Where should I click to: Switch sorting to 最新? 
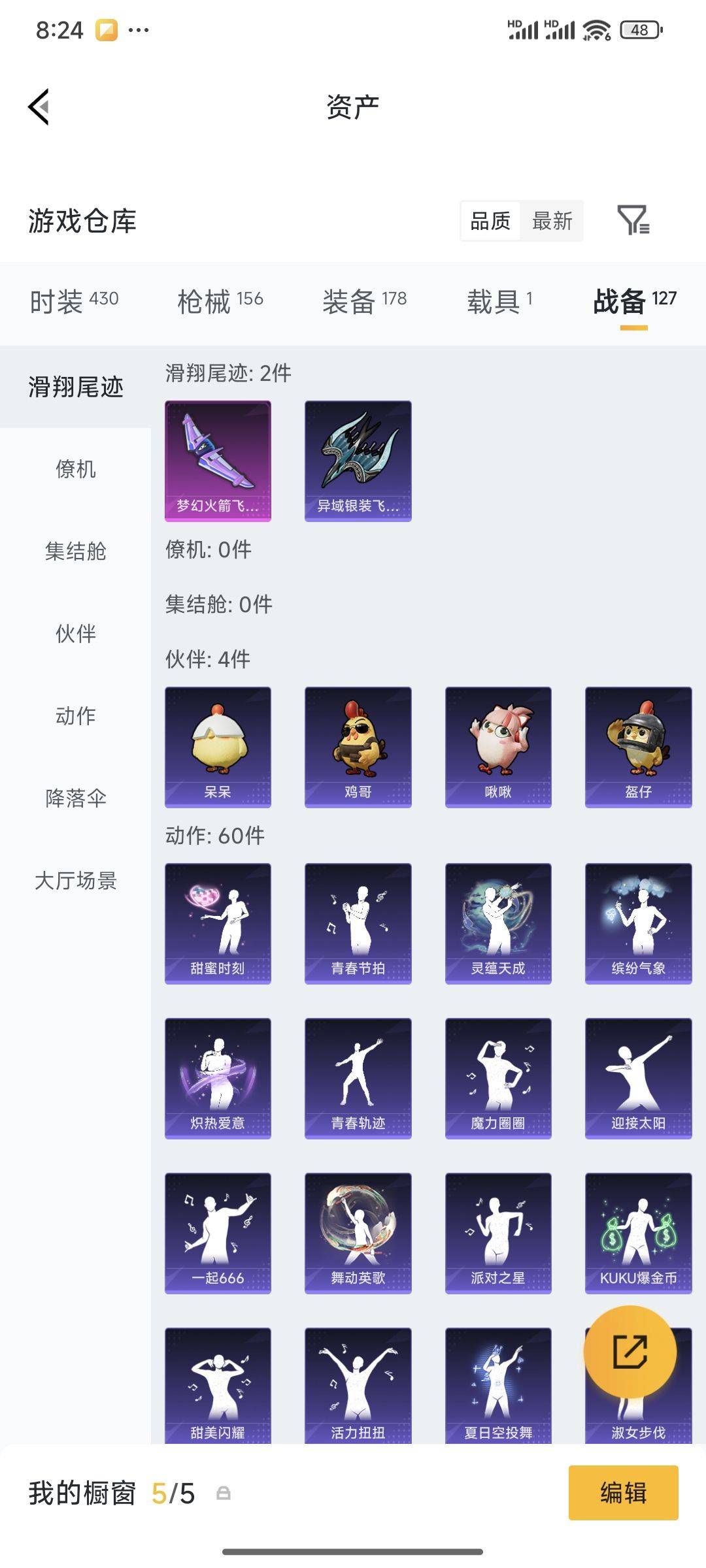click(x=551, y=221)
